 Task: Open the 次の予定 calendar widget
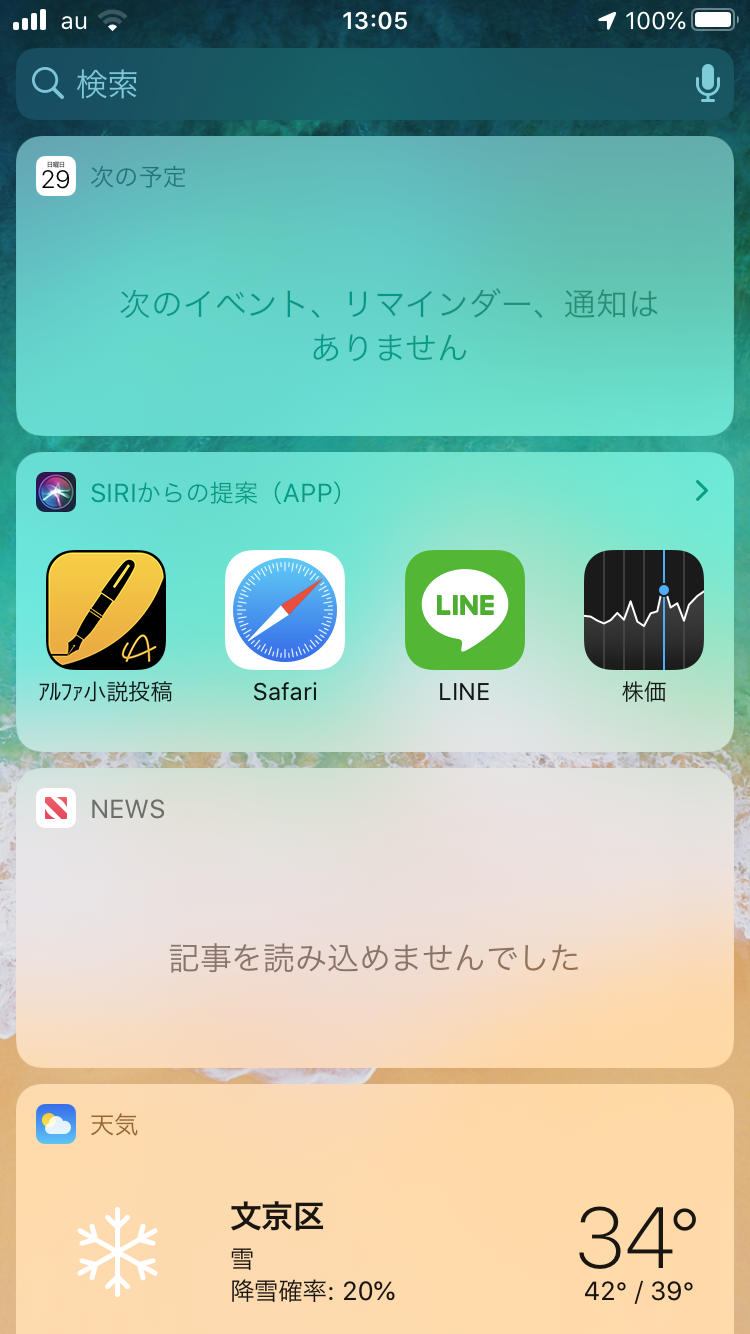pos(375,300)
